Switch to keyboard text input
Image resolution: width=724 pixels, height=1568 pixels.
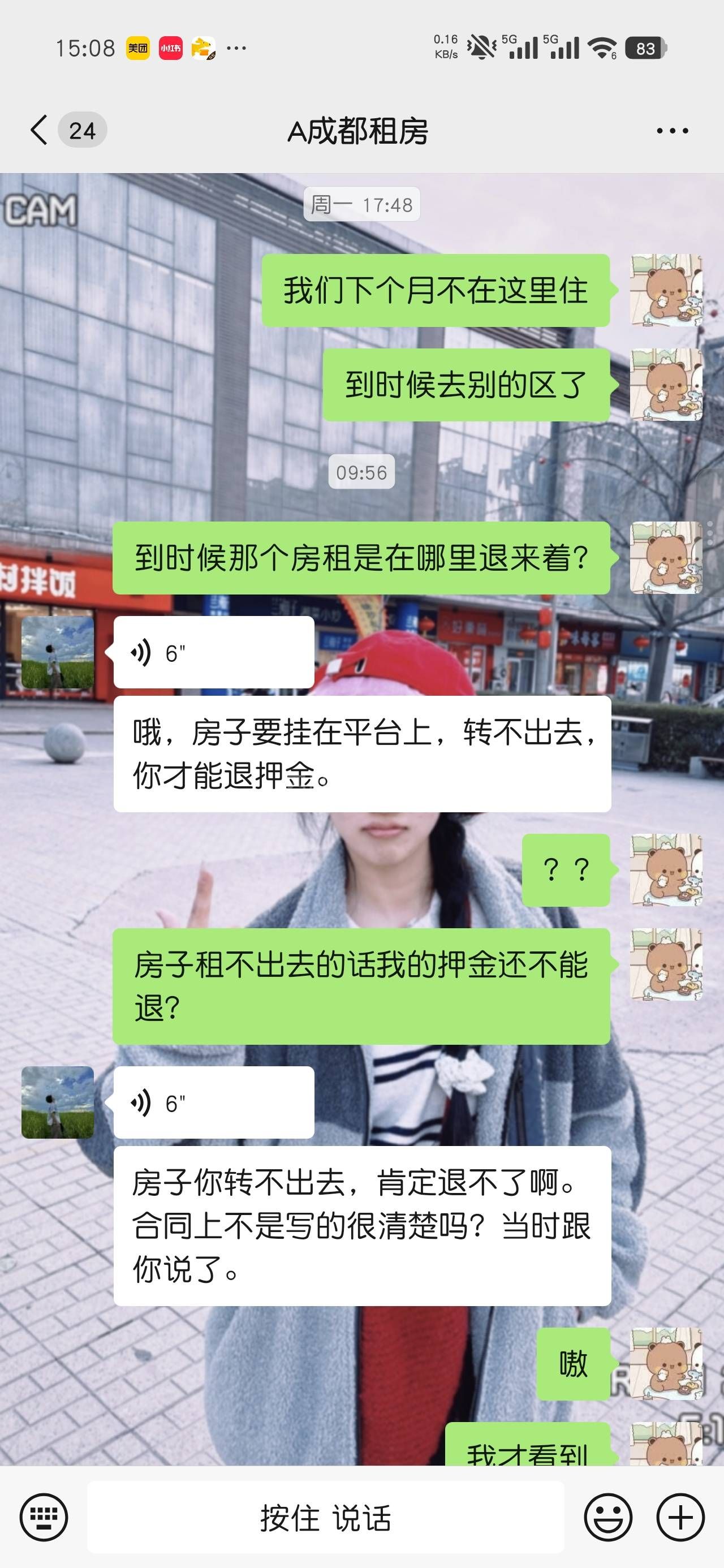[x=44, y=1517]
